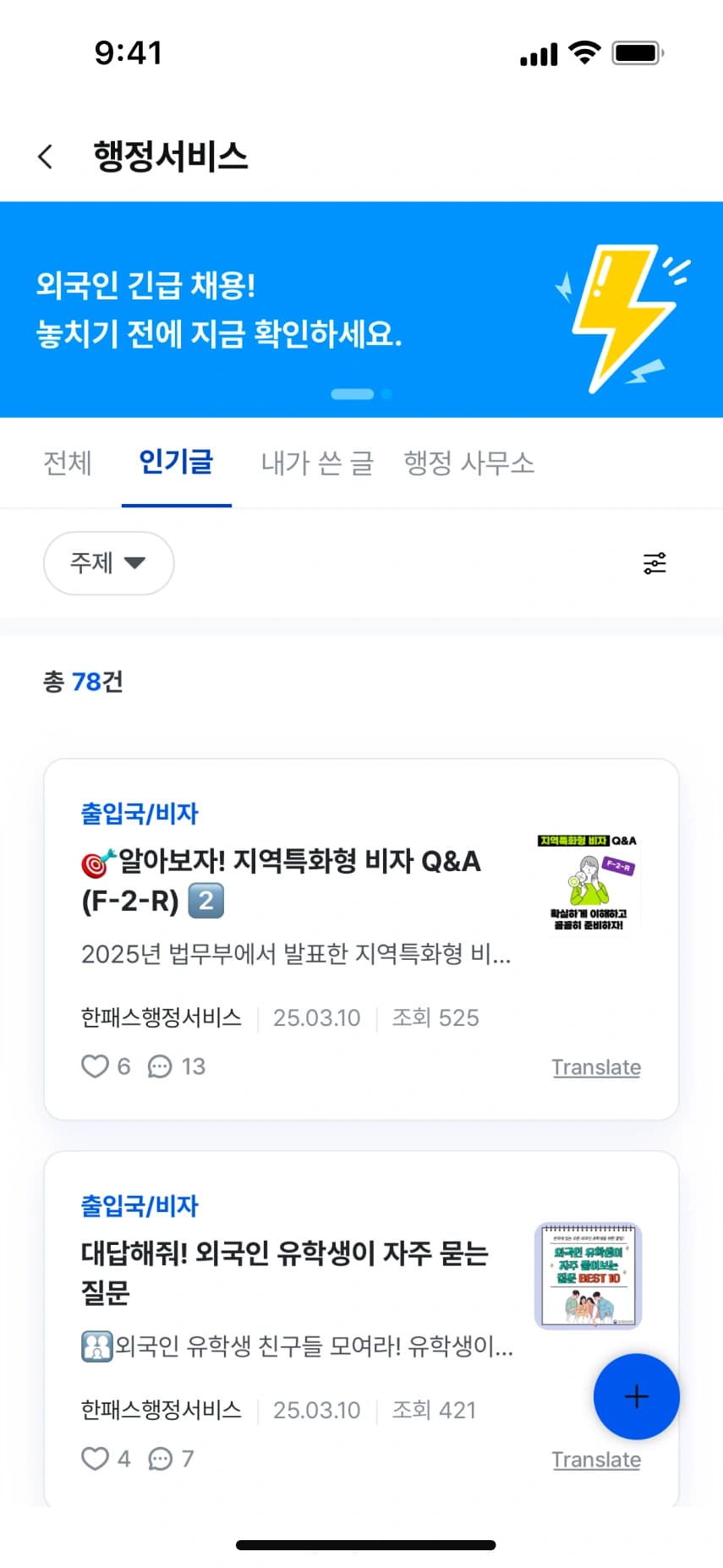Select the 인기글 tab
The width and height of the screenshot is (723, 1568).
coord(176,463)
